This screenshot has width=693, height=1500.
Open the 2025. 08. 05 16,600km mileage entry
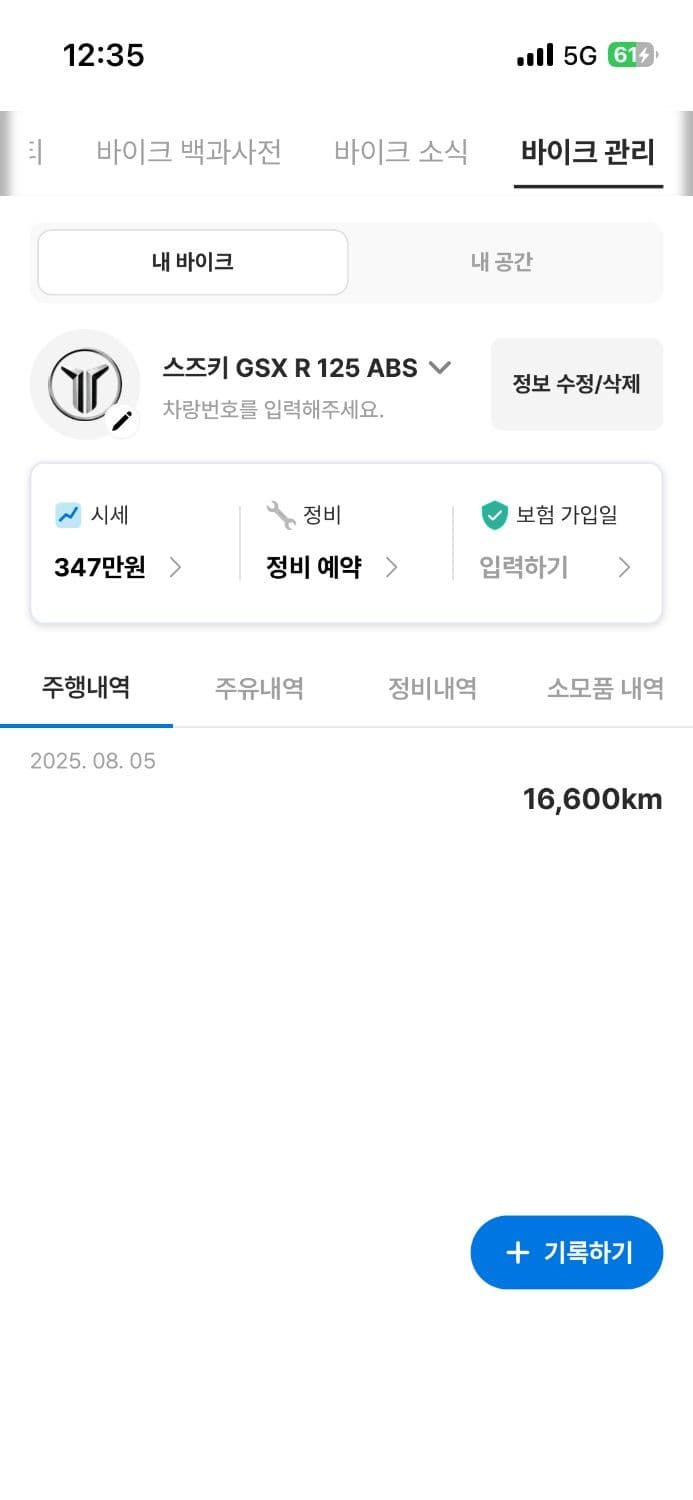coord(346,782)
